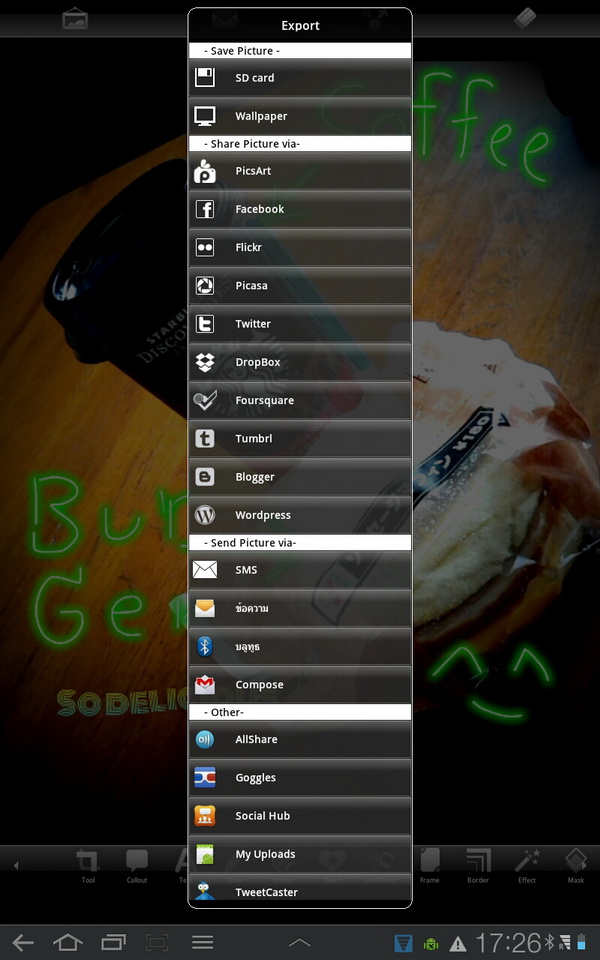
Task: Upload picture to DropBox
Action: (300, 362)
